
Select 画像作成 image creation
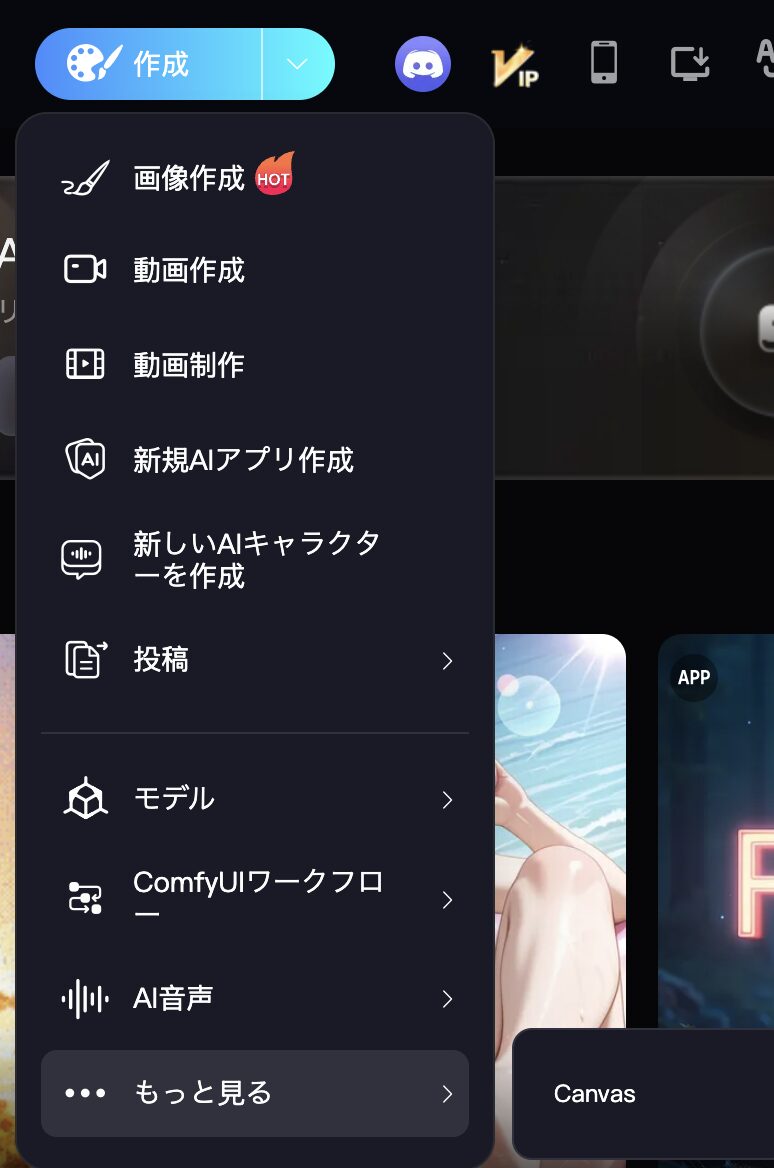point(190,179)
